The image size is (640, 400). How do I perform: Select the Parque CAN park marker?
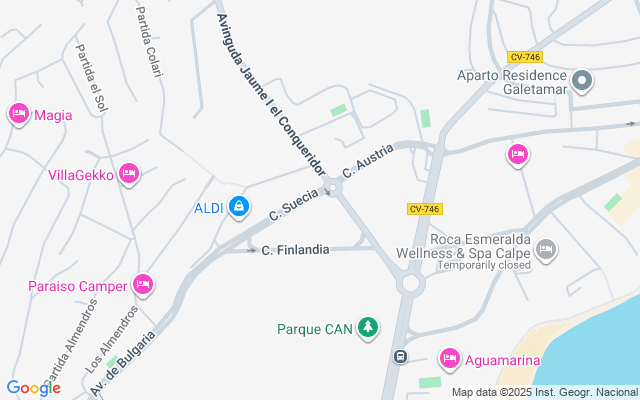[369, 328]
